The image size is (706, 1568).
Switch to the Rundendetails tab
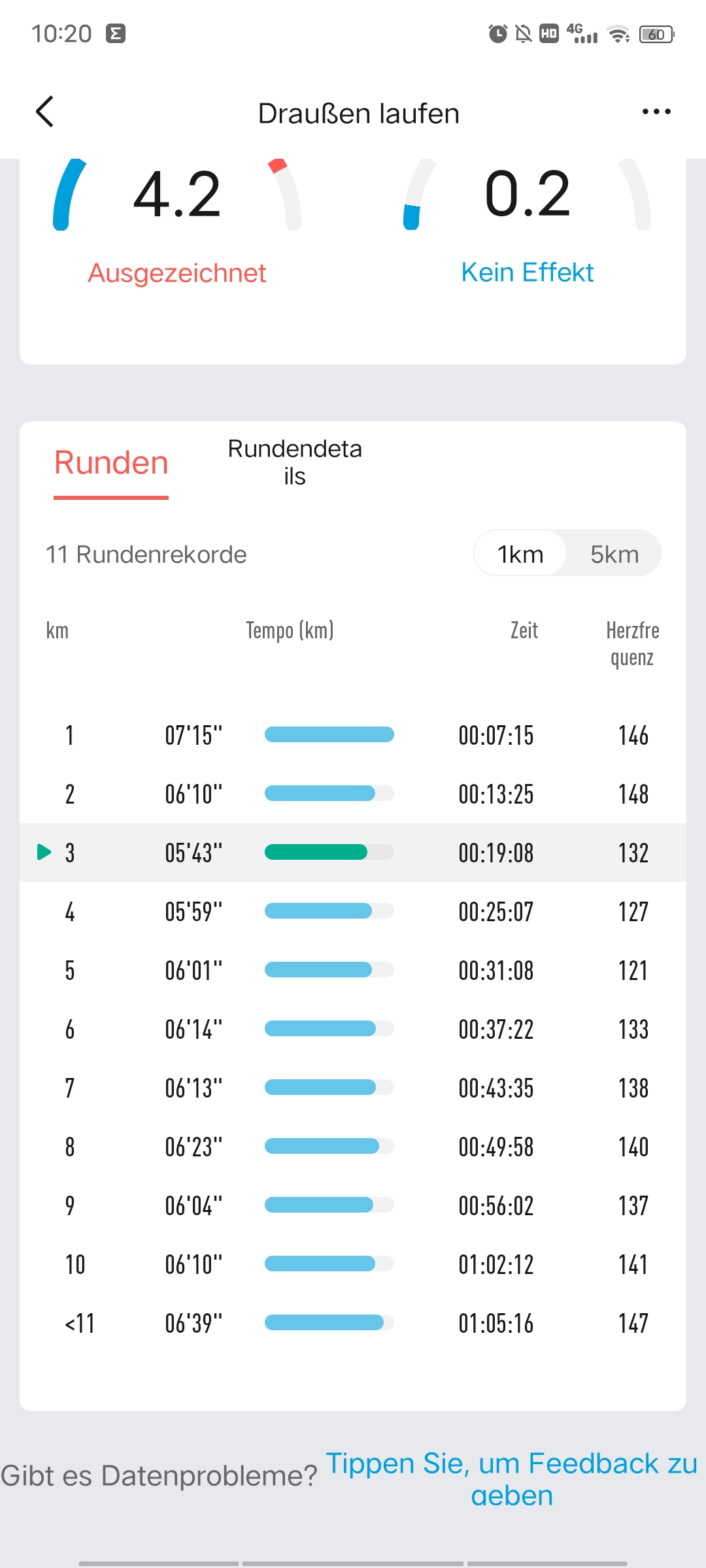click(x=295, y=463)
